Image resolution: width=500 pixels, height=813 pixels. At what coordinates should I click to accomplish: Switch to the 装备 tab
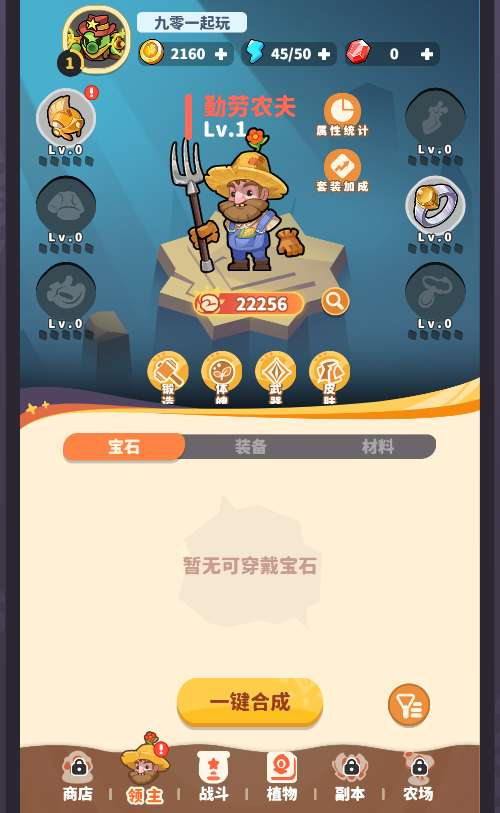[x=250, y=446]
